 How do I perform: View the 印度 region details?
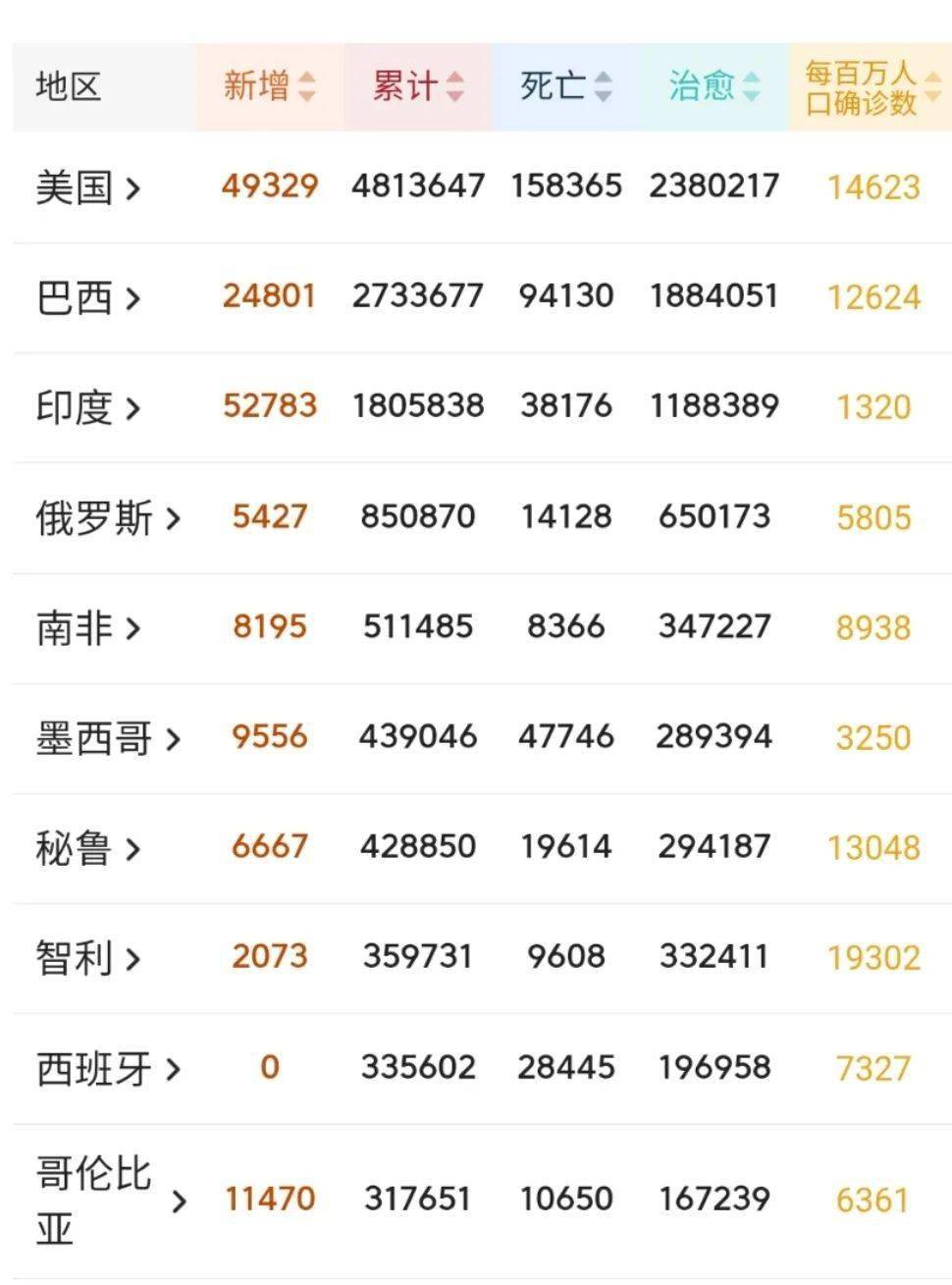point(88,406)
